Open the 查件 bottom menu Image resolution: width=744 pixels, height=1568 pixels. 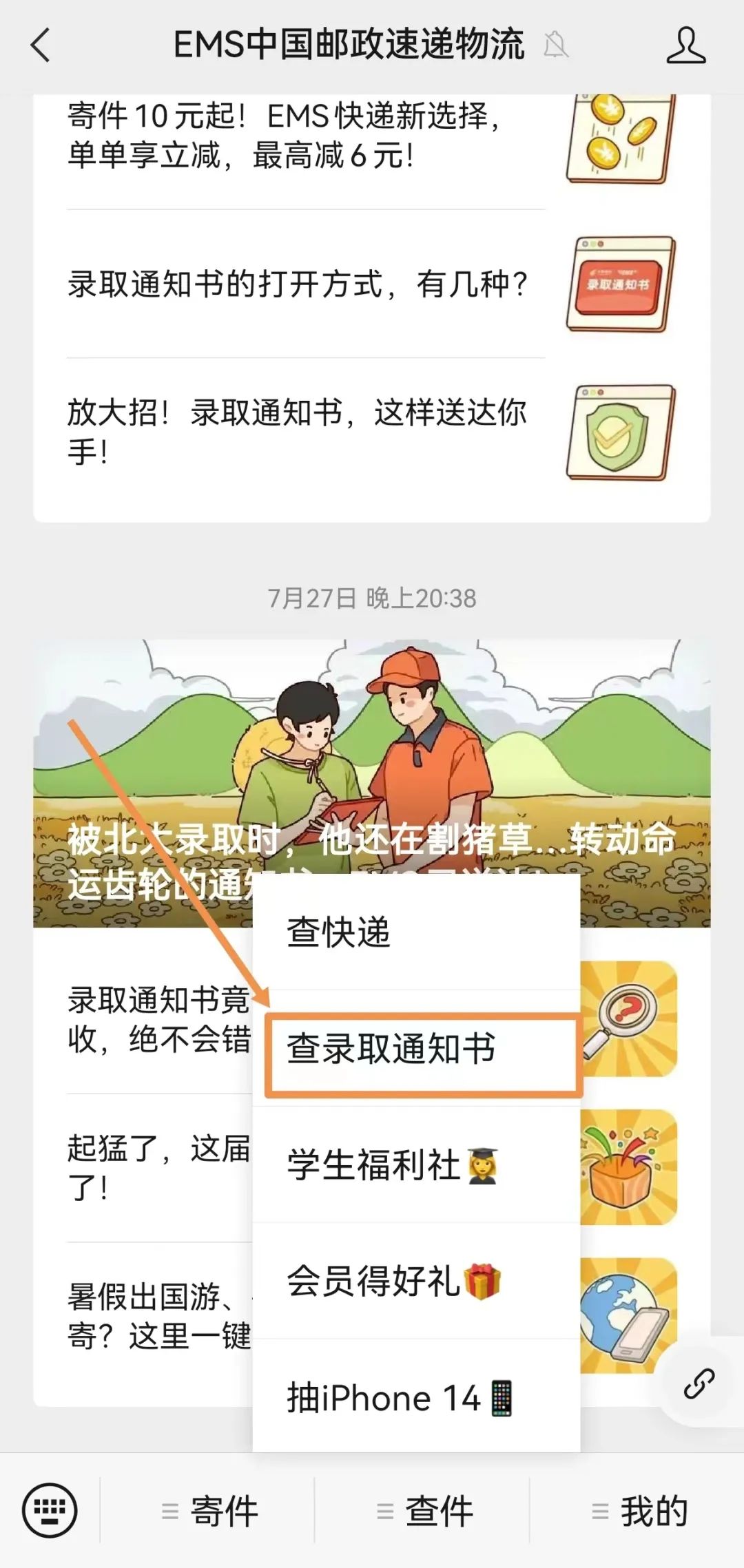pyautogui.click(x=423, y=1511)
